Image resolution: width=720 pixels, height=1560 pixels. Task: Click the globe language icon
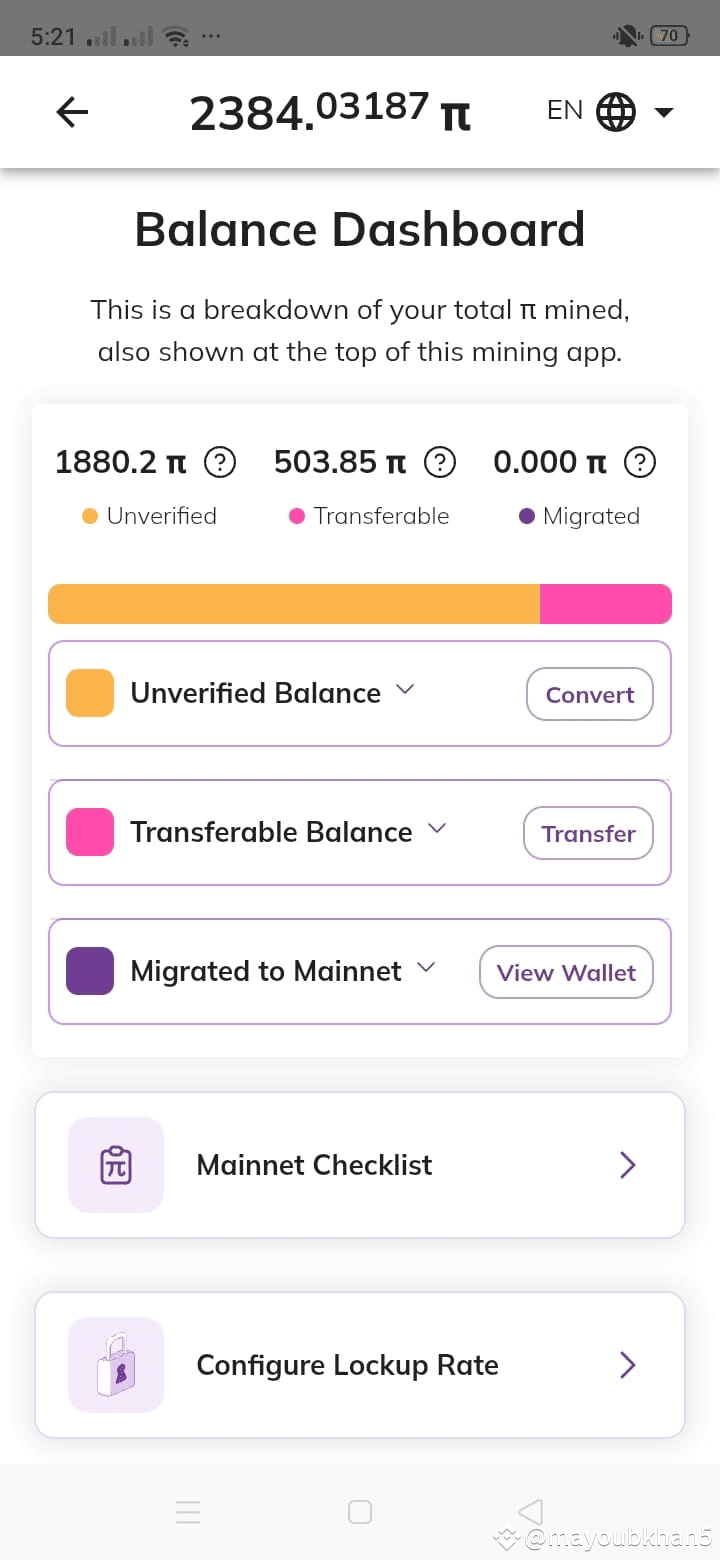pos(616,111)
